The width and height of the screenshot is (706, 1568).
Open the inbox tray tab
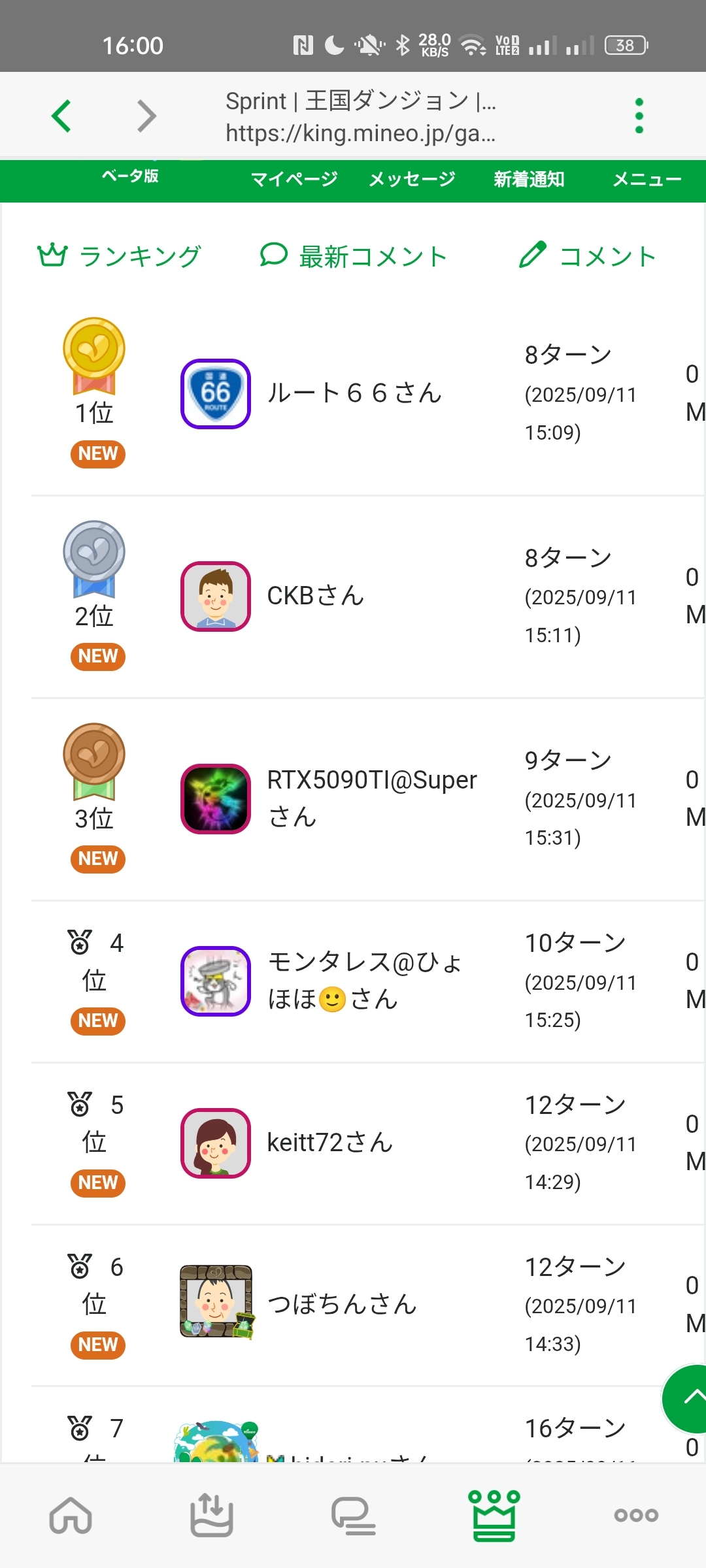click(212, 1516)
